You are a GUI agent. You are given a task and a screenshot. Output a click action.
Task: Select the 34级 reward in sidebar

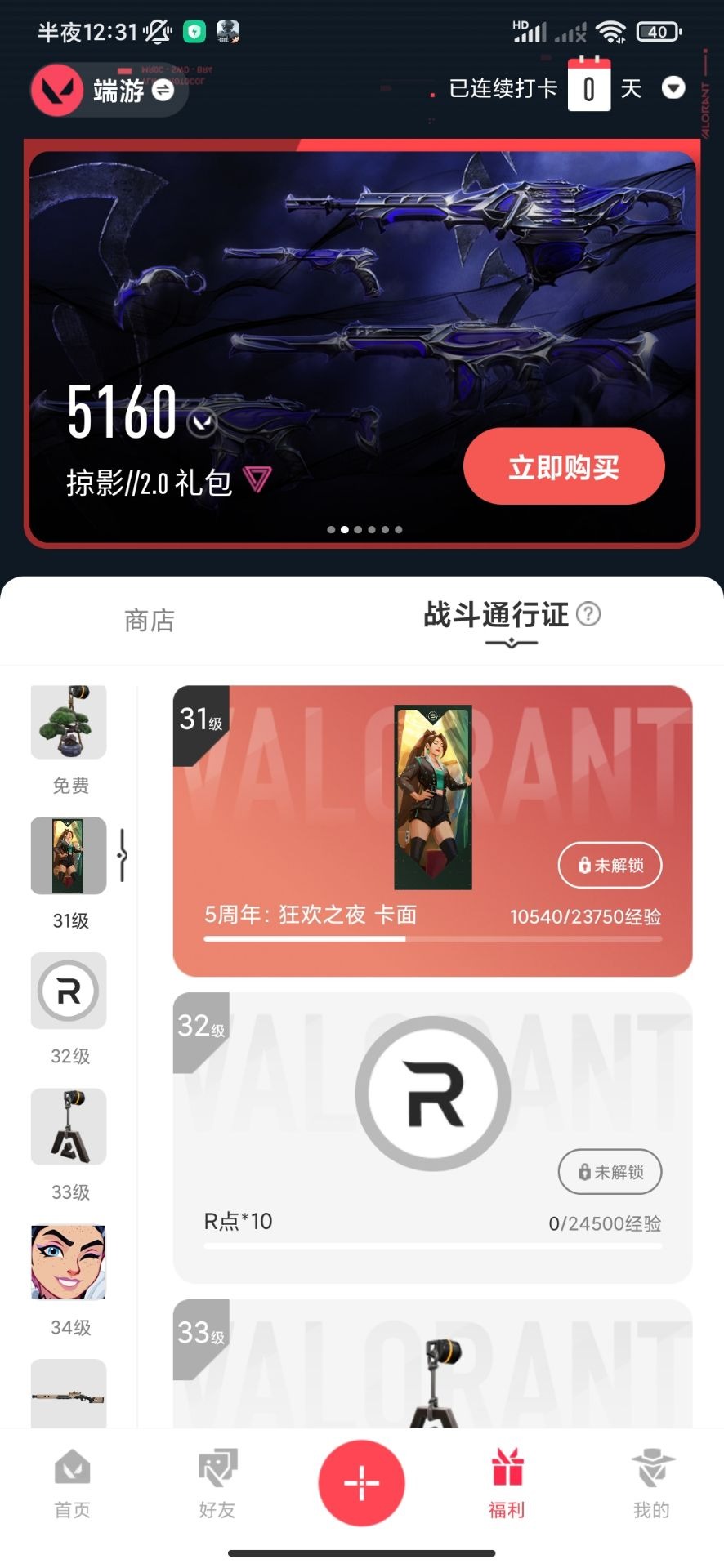coord(69,1262)
